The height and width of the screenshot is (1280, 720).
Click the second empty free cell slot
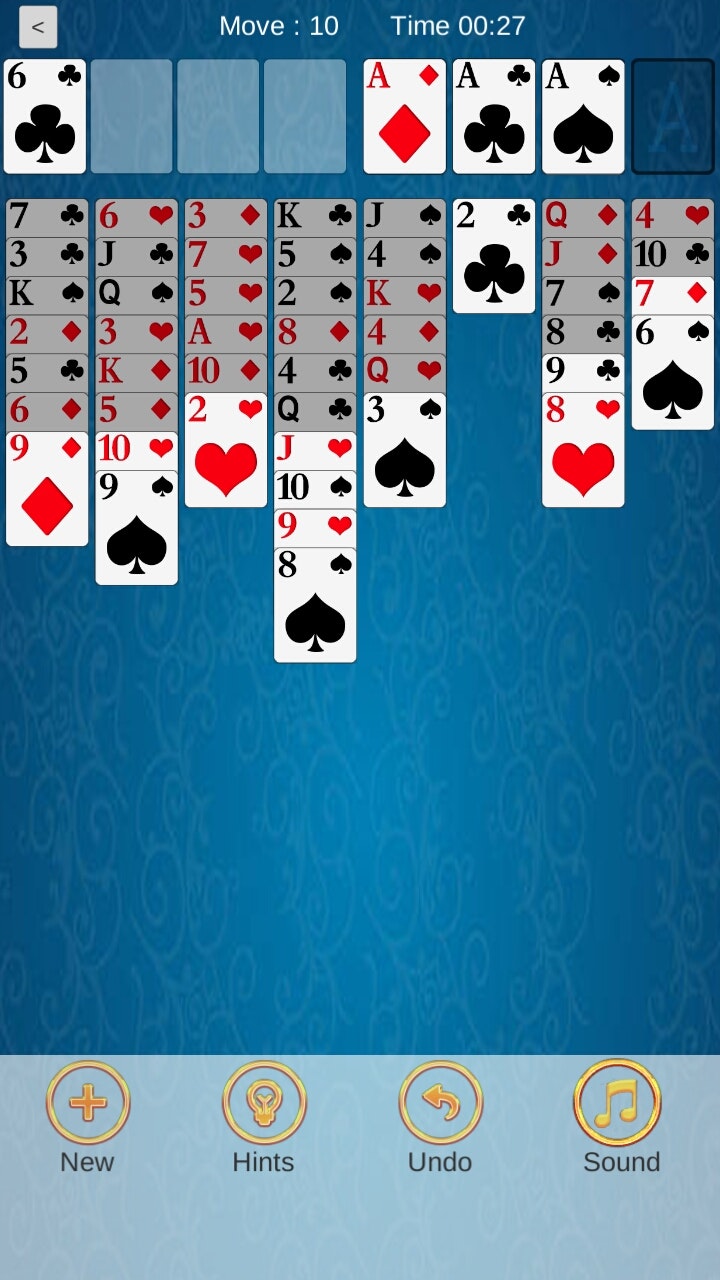131,115
